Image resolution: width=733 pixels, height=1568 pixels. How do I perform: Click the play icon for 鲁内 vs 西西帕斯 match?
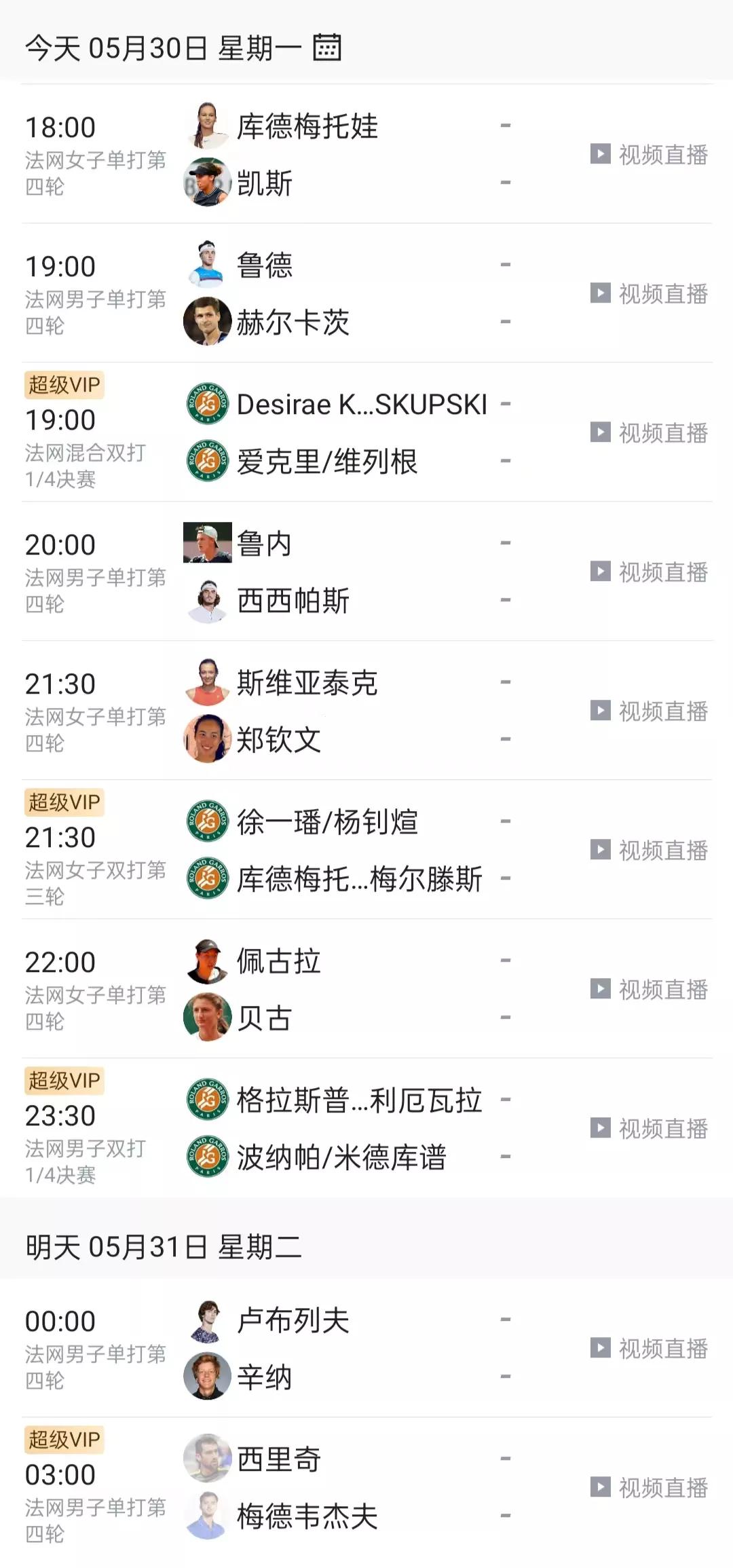pos(600,572)
